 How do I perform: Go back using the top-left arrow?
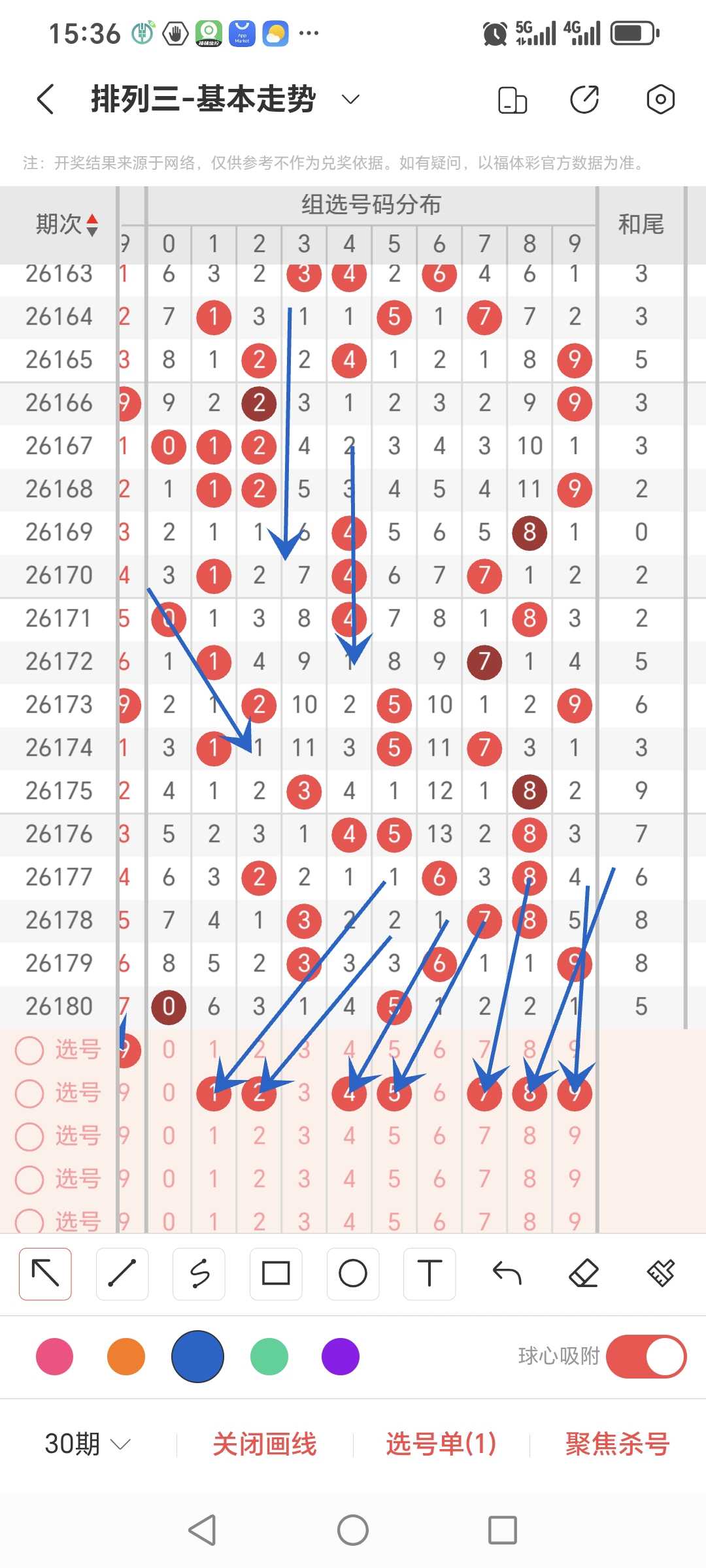pos(45,99)
